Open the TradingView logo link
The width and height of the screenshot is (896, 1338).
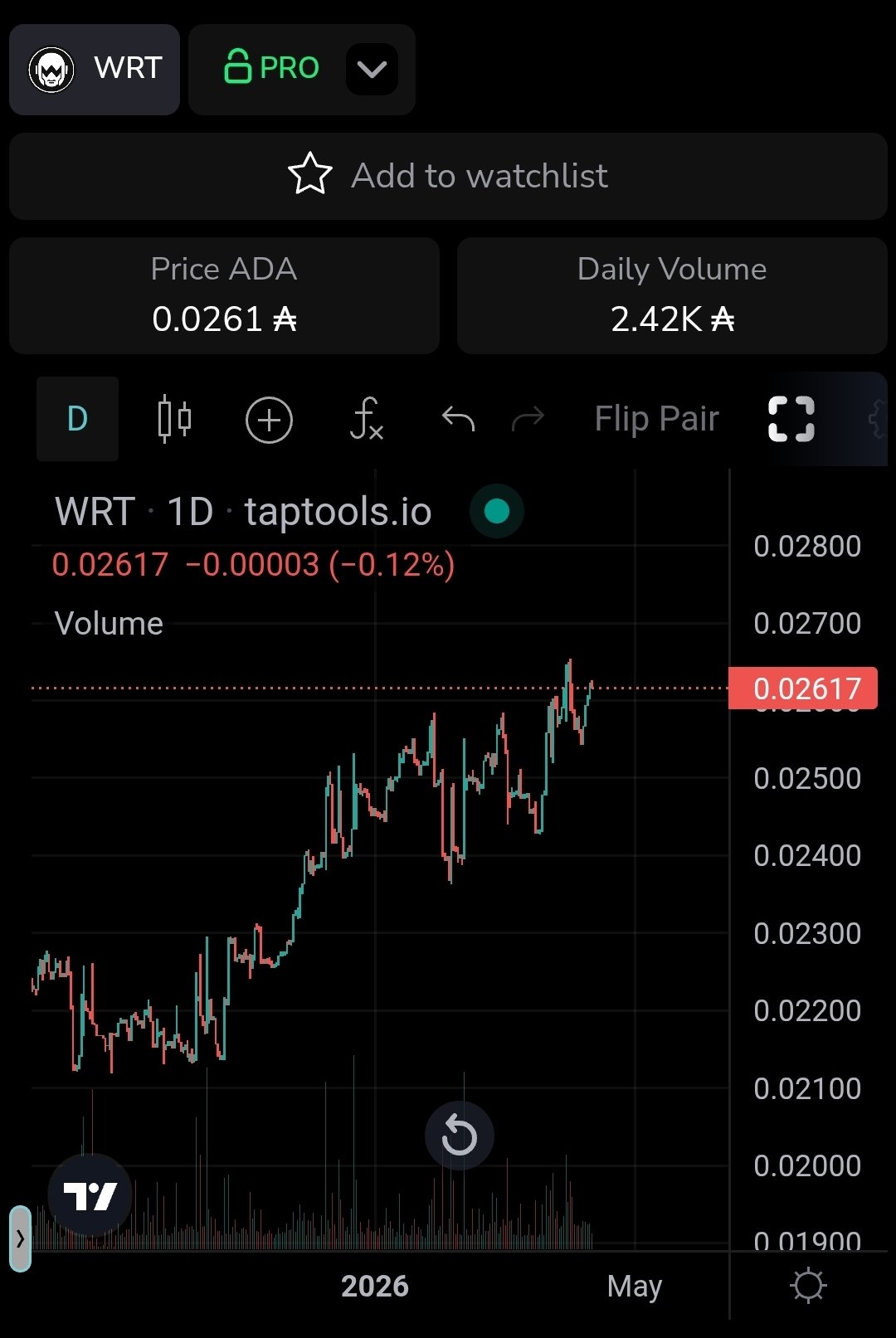90,1195
